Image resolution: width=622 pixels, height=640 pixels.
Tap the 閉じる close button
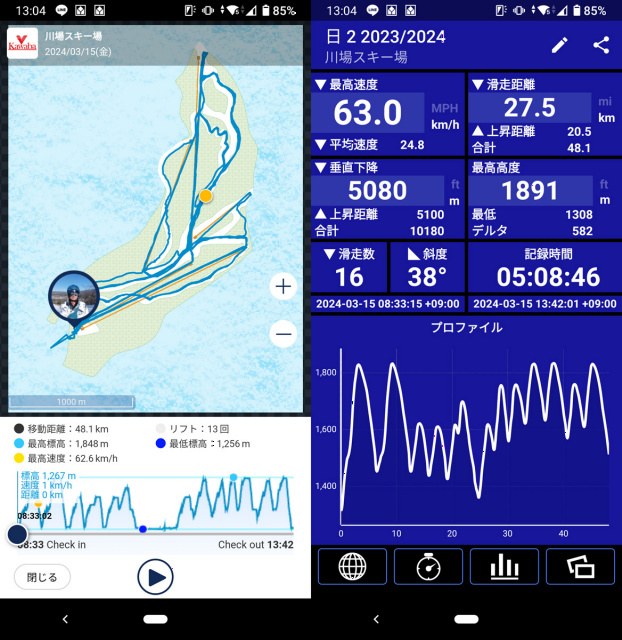coord(42,576)
